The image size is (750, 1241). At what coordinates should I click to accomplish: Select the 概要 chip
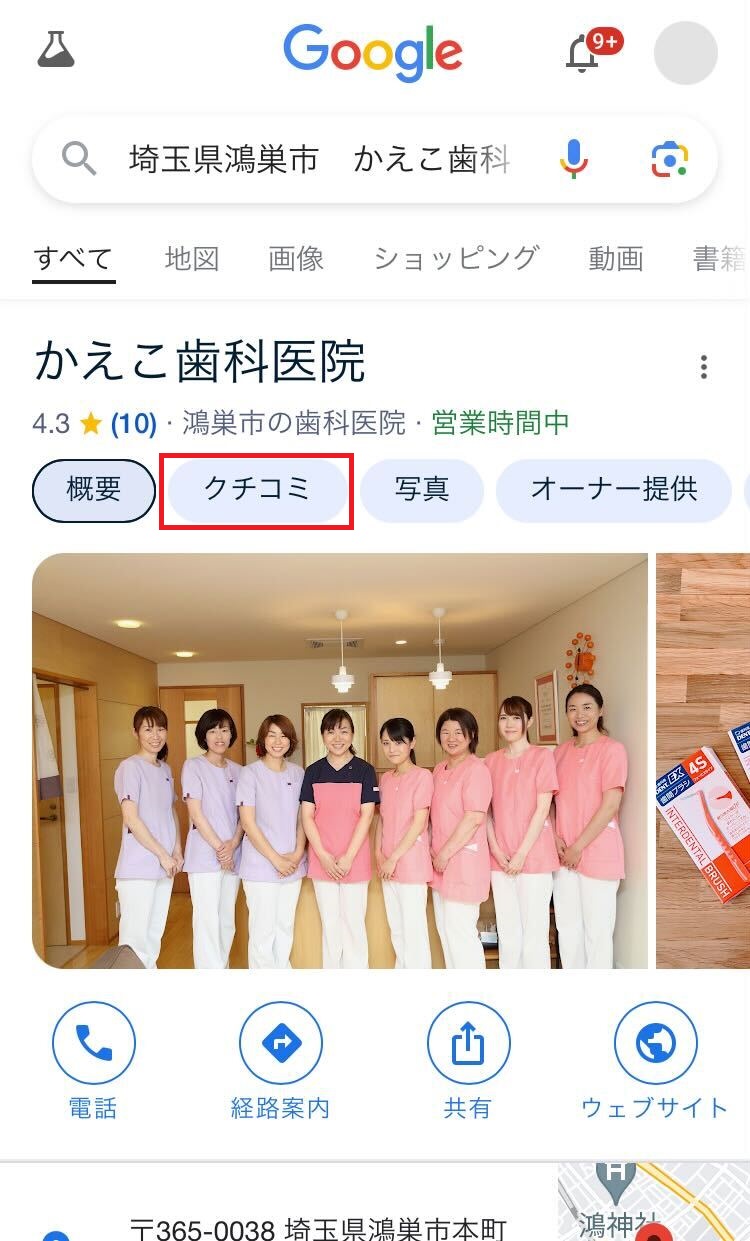[x=94, y=490]
